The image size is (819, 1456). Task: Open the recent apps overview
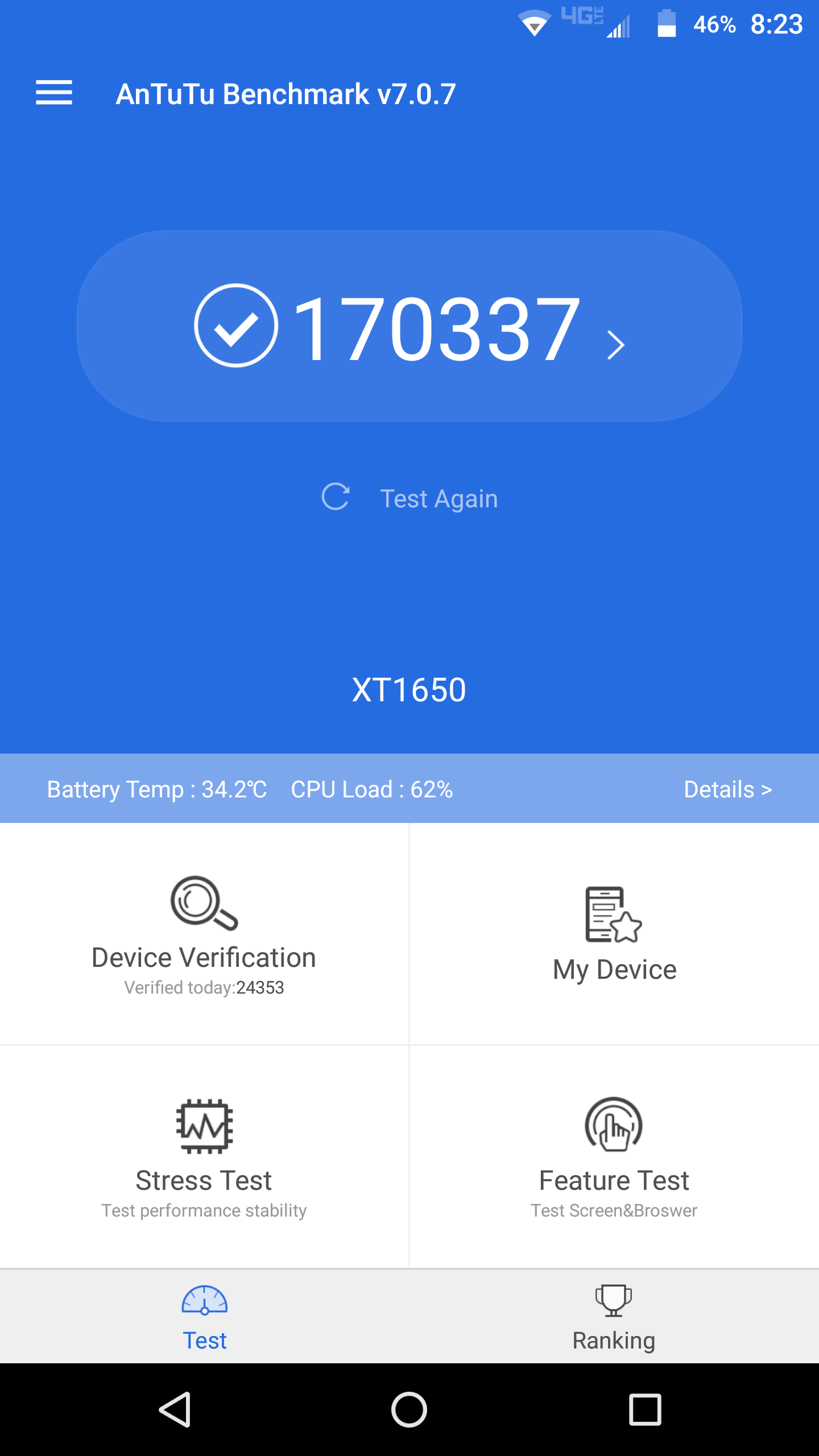click(x=645, y=1409)
